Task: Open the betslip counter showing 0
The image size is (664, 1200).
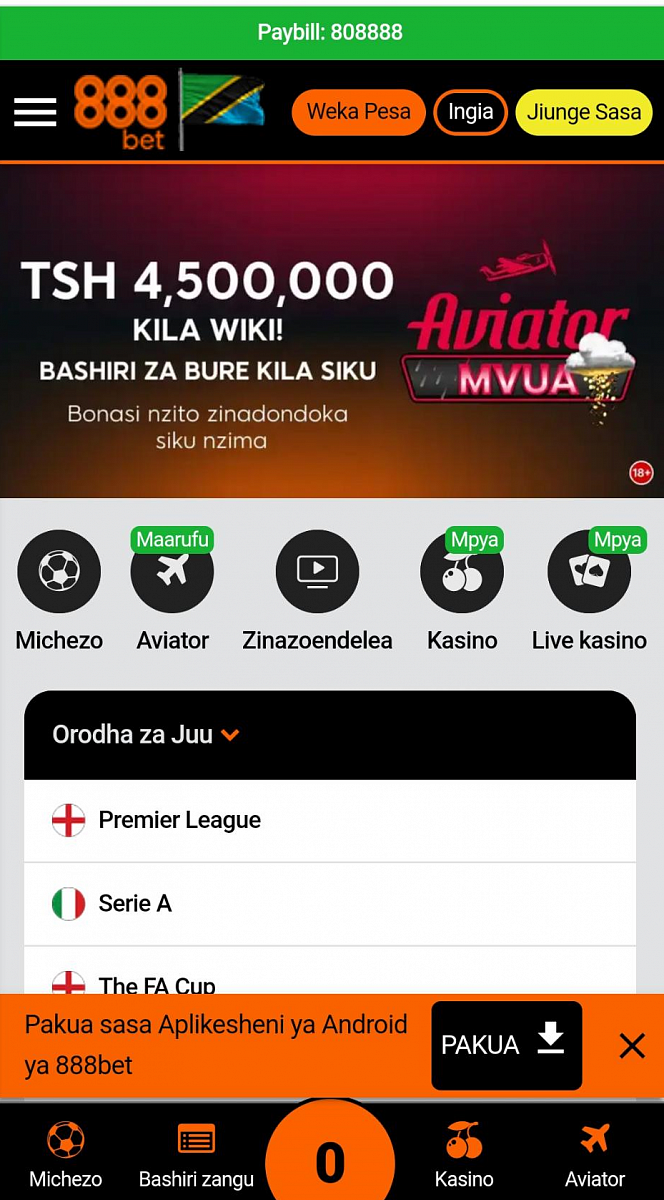Action: [x=330, y=1160]
